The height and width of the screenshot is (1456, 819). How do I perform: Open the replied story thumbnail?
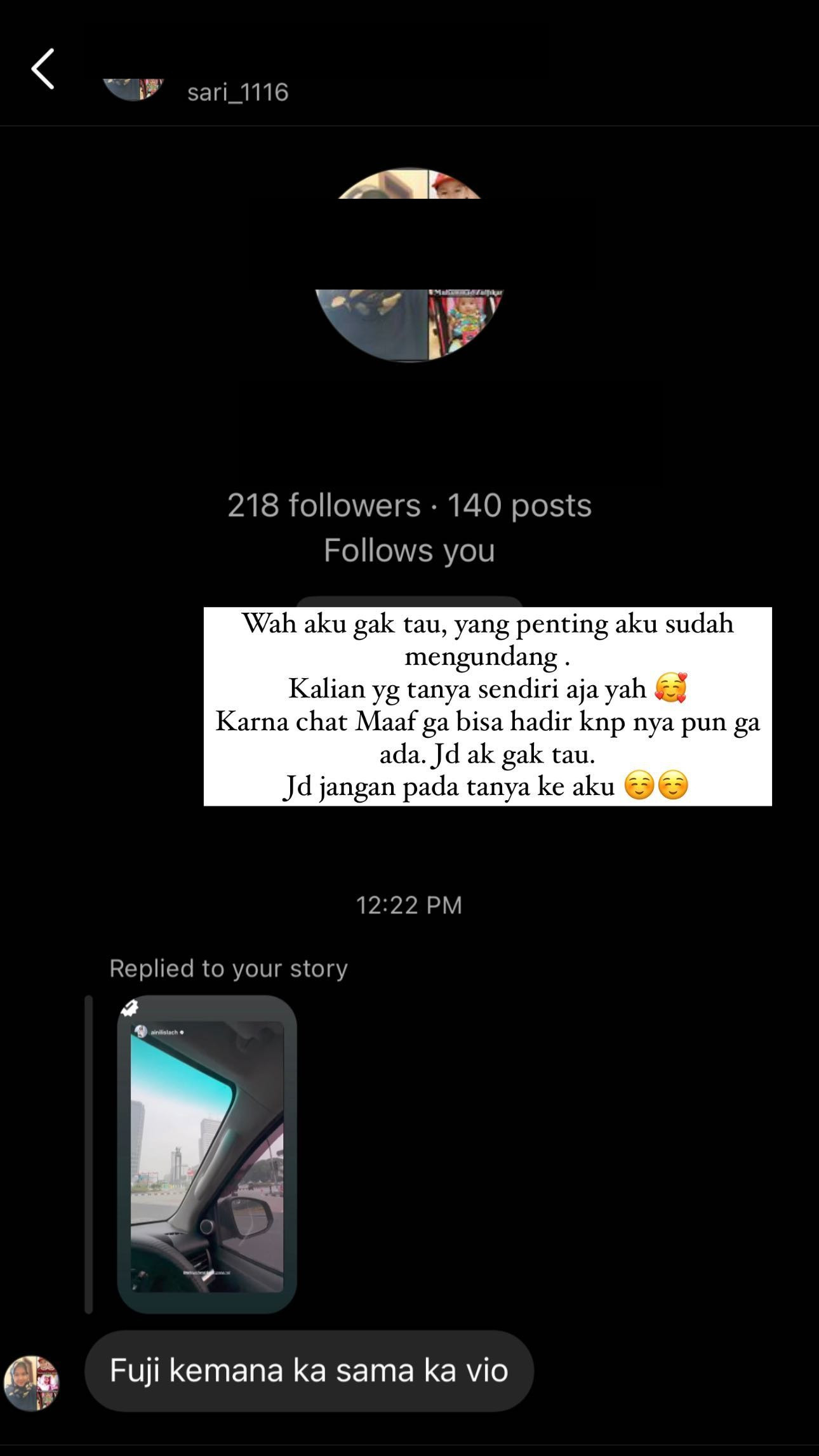206,1154
